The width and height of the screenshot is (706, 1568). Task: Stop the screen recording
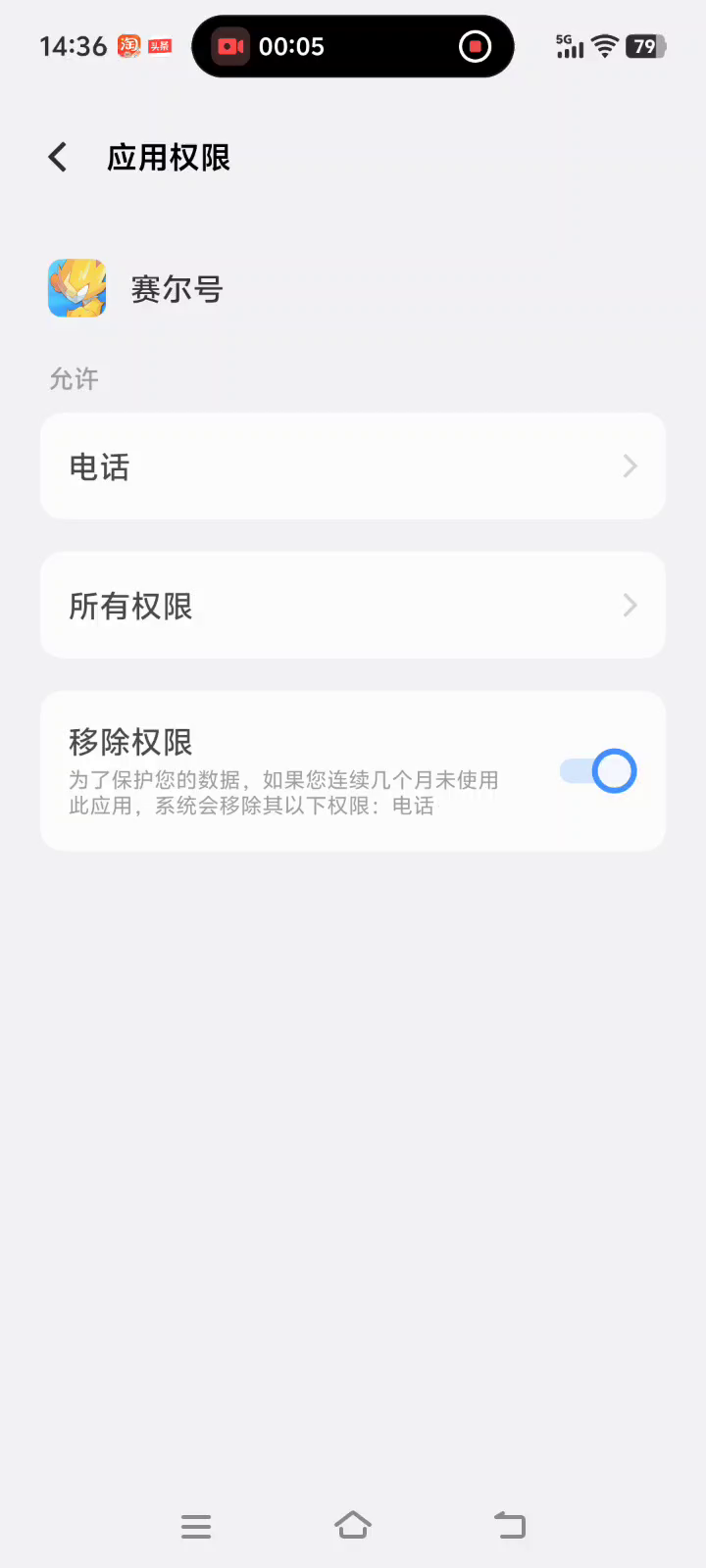(x=475, y=46)
